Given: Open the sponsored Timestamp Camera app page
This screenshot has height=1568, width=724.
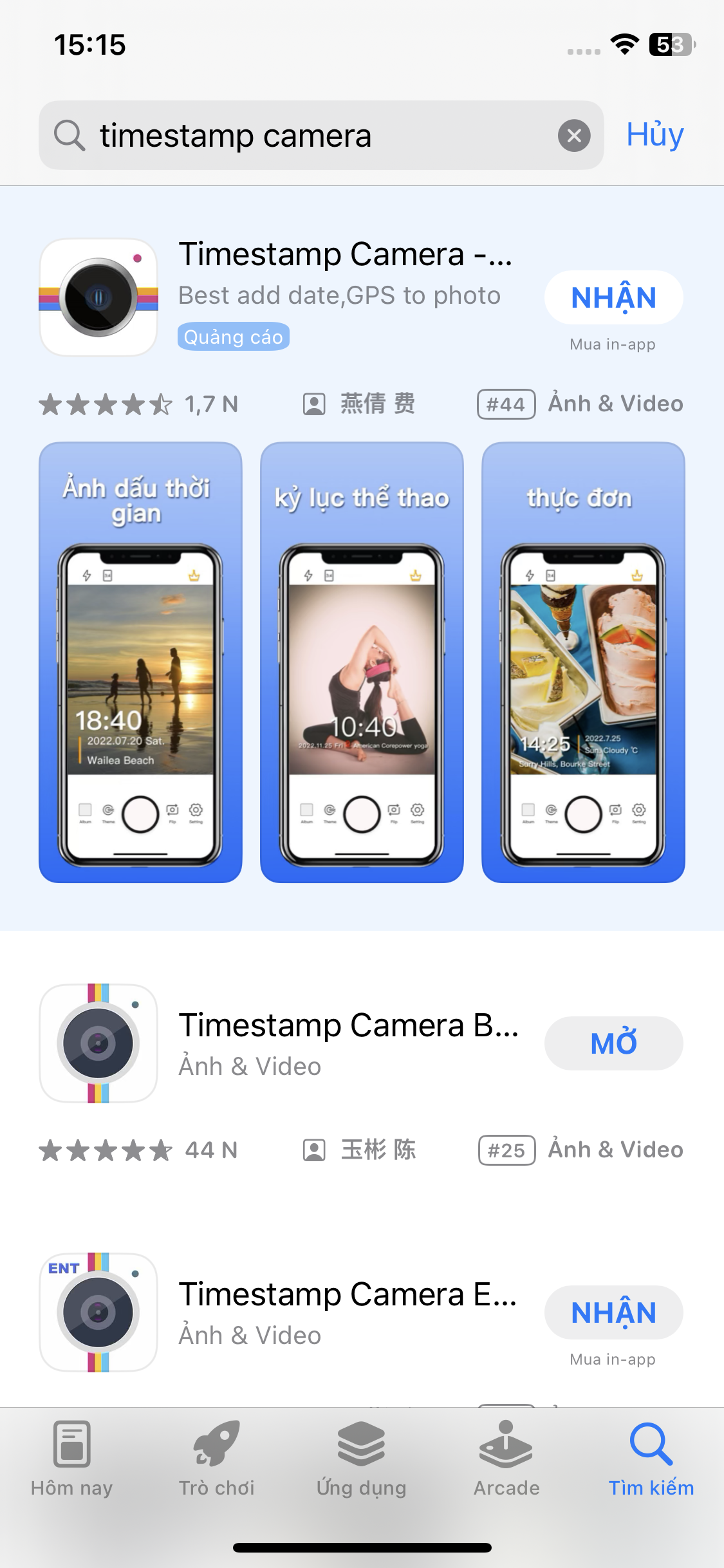Looking at the screenshot, I should 344,255.
